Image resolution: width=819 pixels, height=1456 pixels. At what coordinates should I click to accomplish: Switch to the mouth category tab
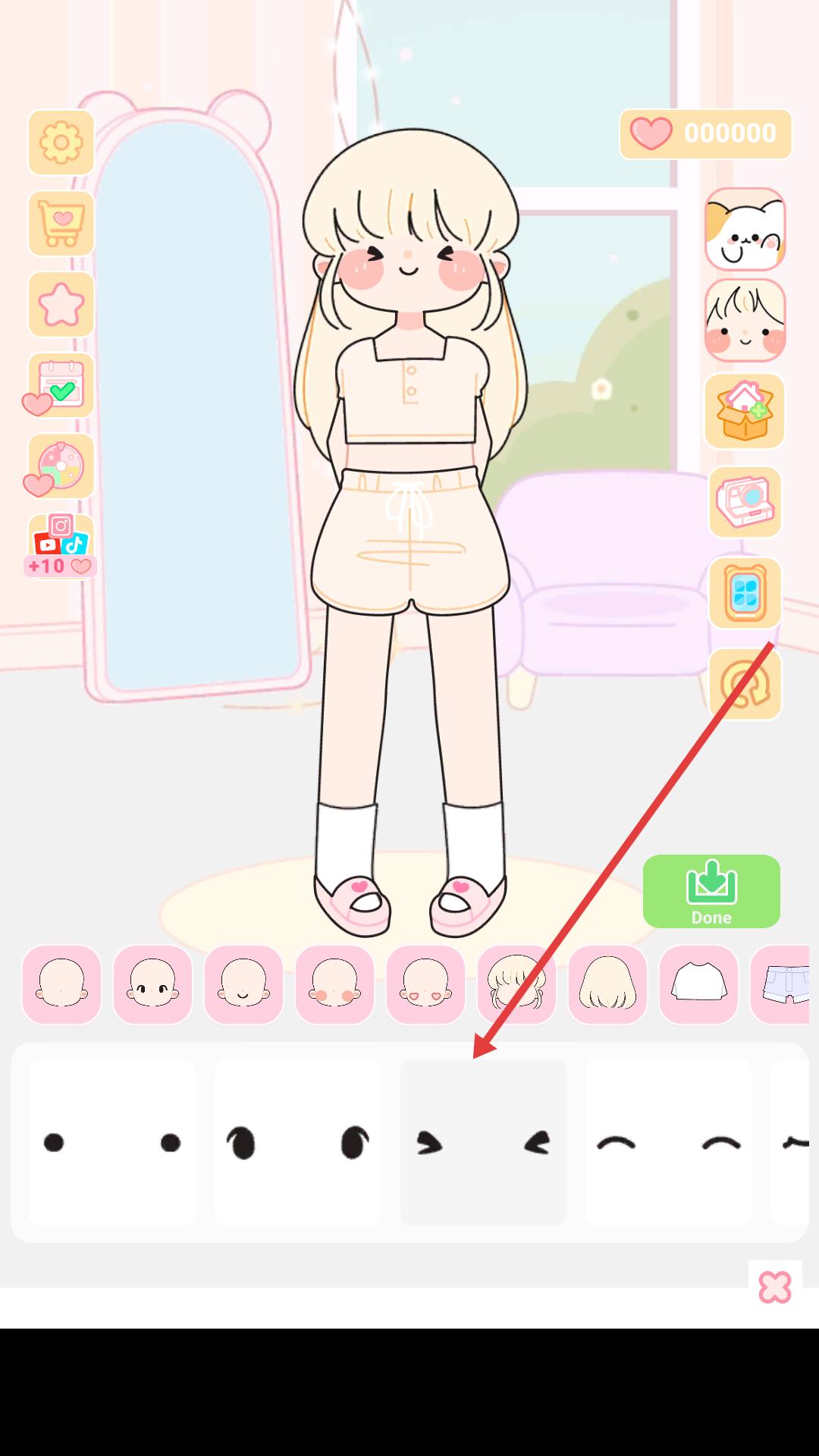point(243,984)
